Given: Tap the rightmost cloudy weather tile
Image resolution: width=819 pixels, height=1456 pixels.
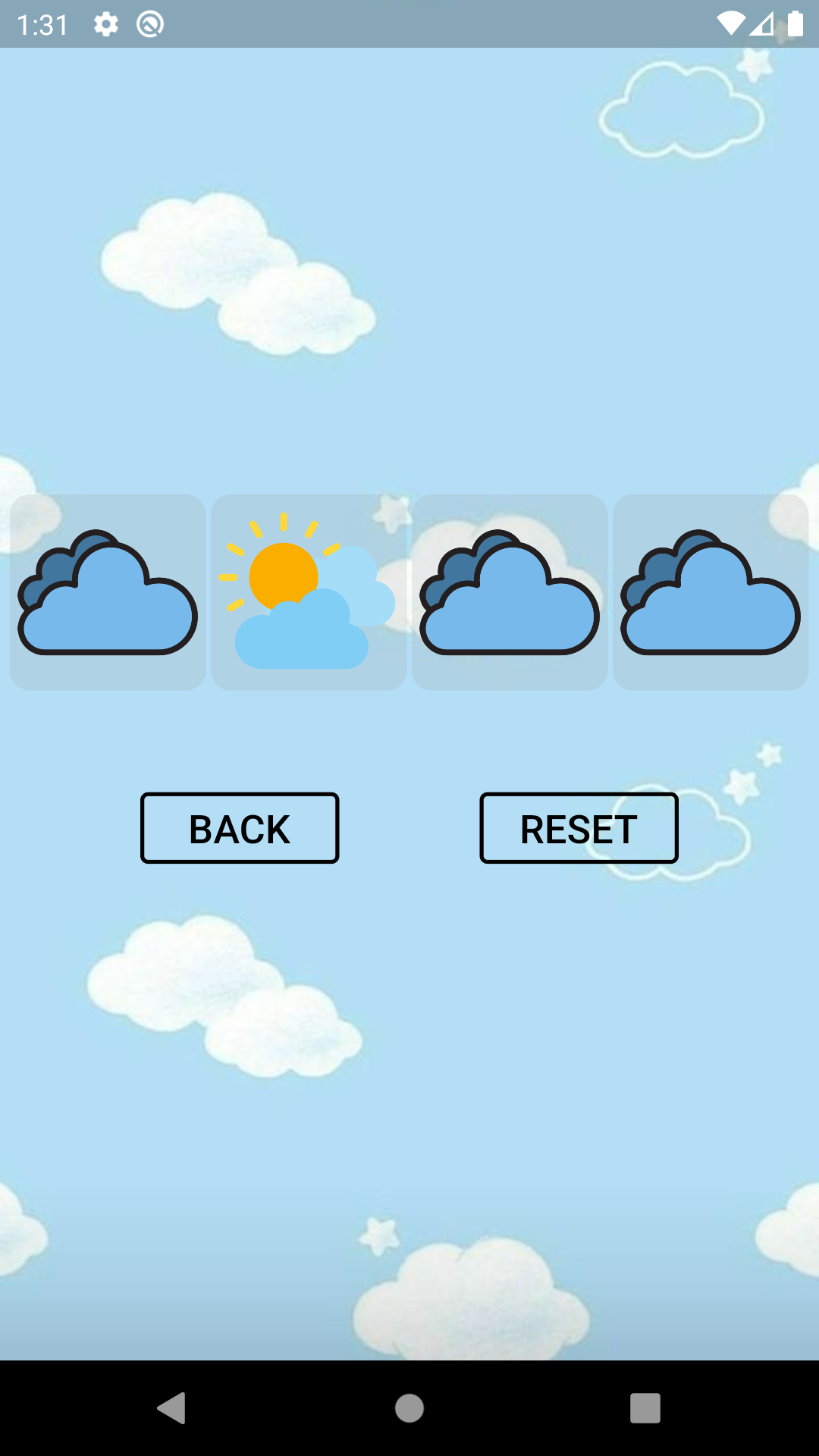Looking at the screenshot, I should pyautogui.click(x=711, y=592).
